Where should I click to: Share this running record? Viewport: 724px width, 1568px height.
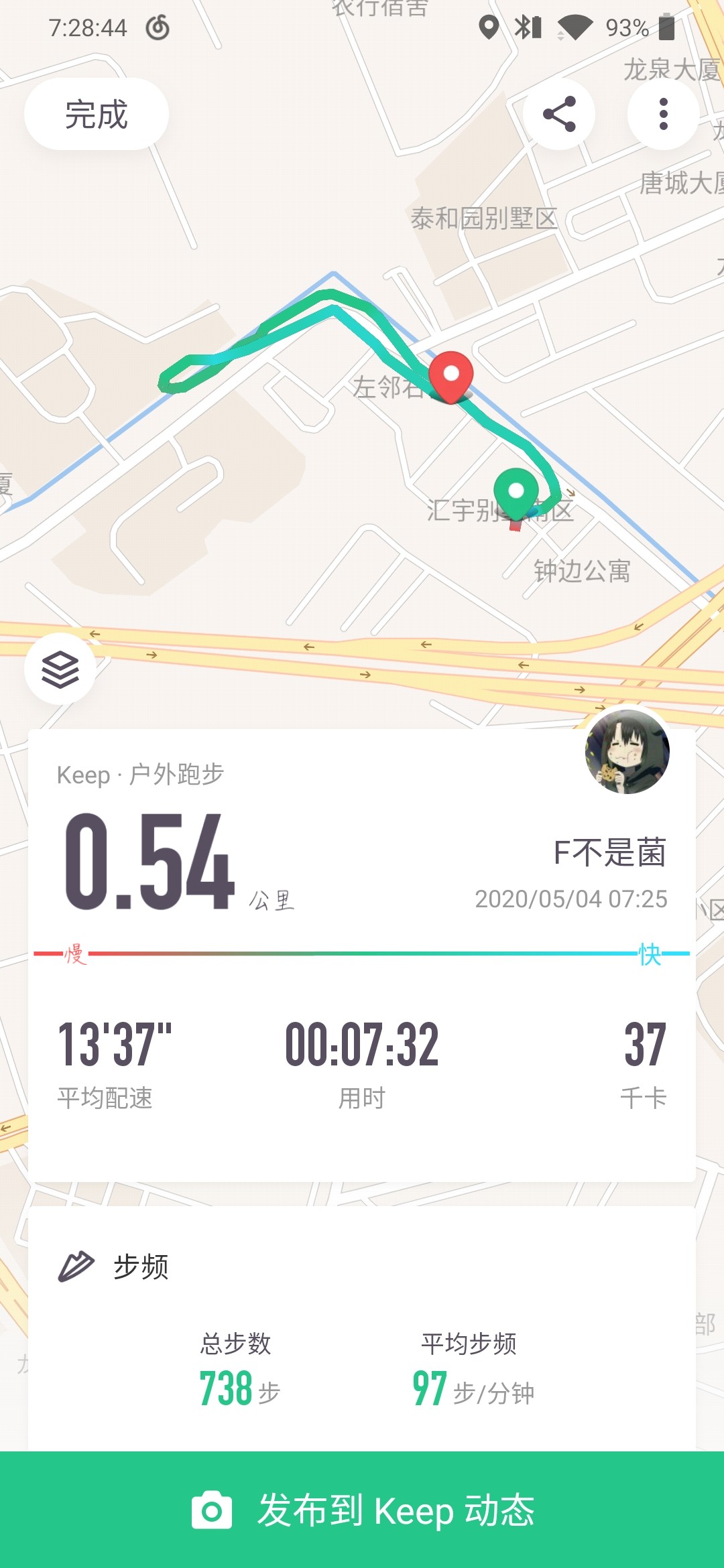pyautogui.click(x=559, y=114)
